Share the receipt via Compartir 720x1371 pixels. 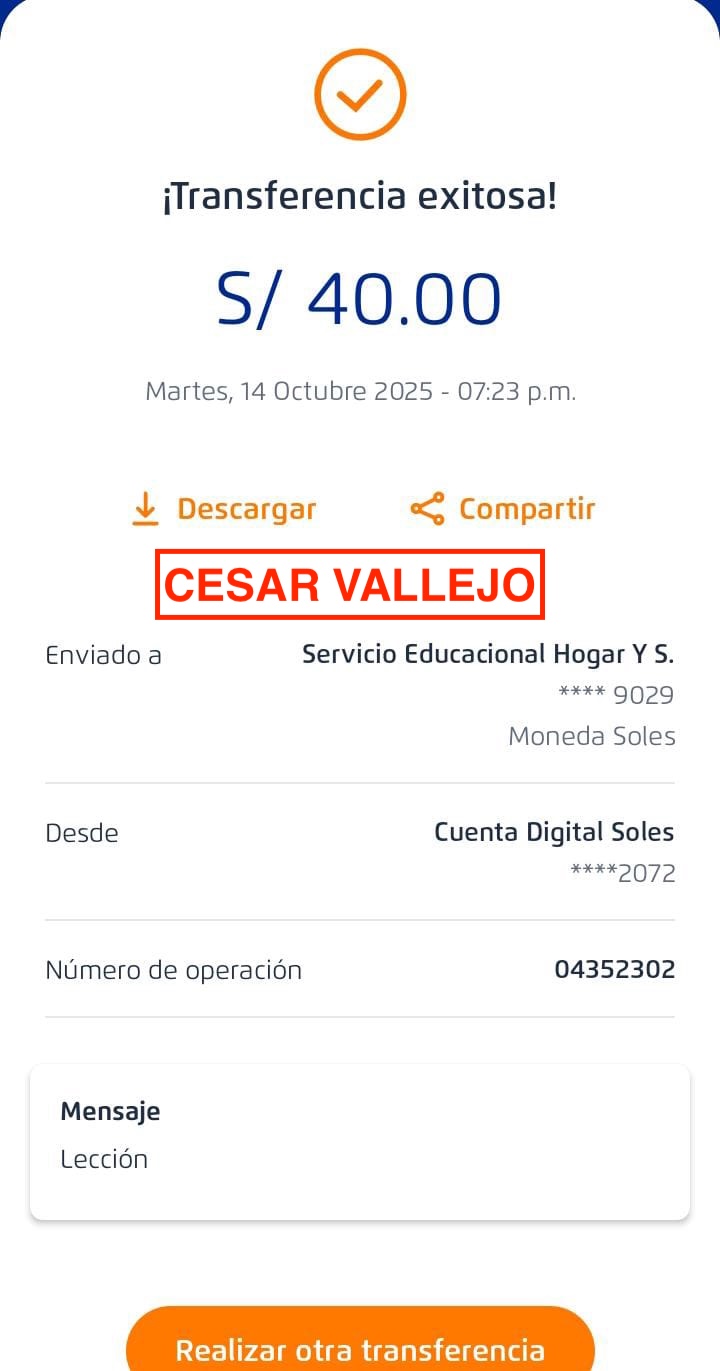[x=503, y=509]
